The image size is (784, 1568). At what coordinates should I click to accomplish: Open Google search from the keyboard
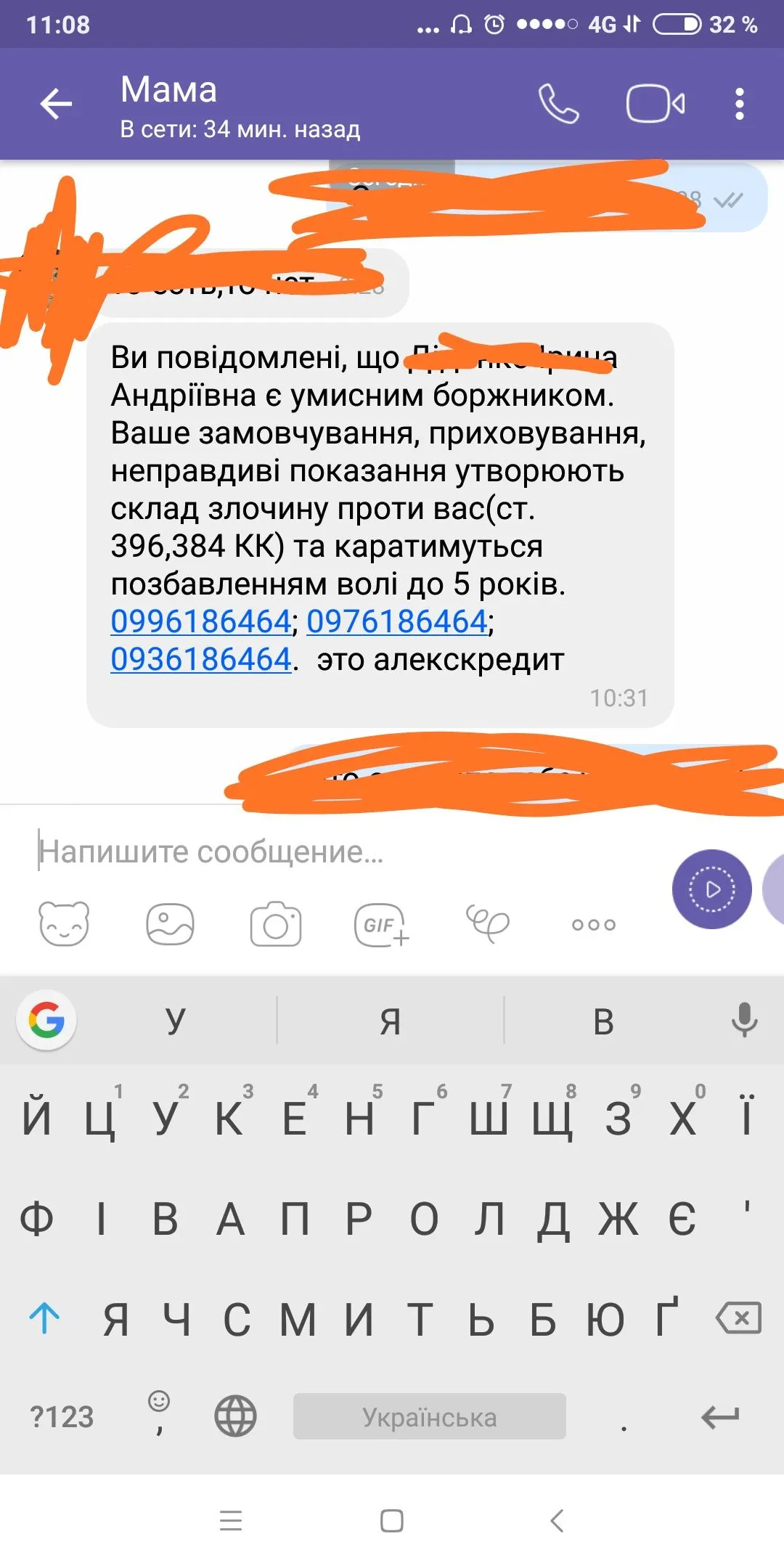pyautogui.click(x=46, y=1020)
